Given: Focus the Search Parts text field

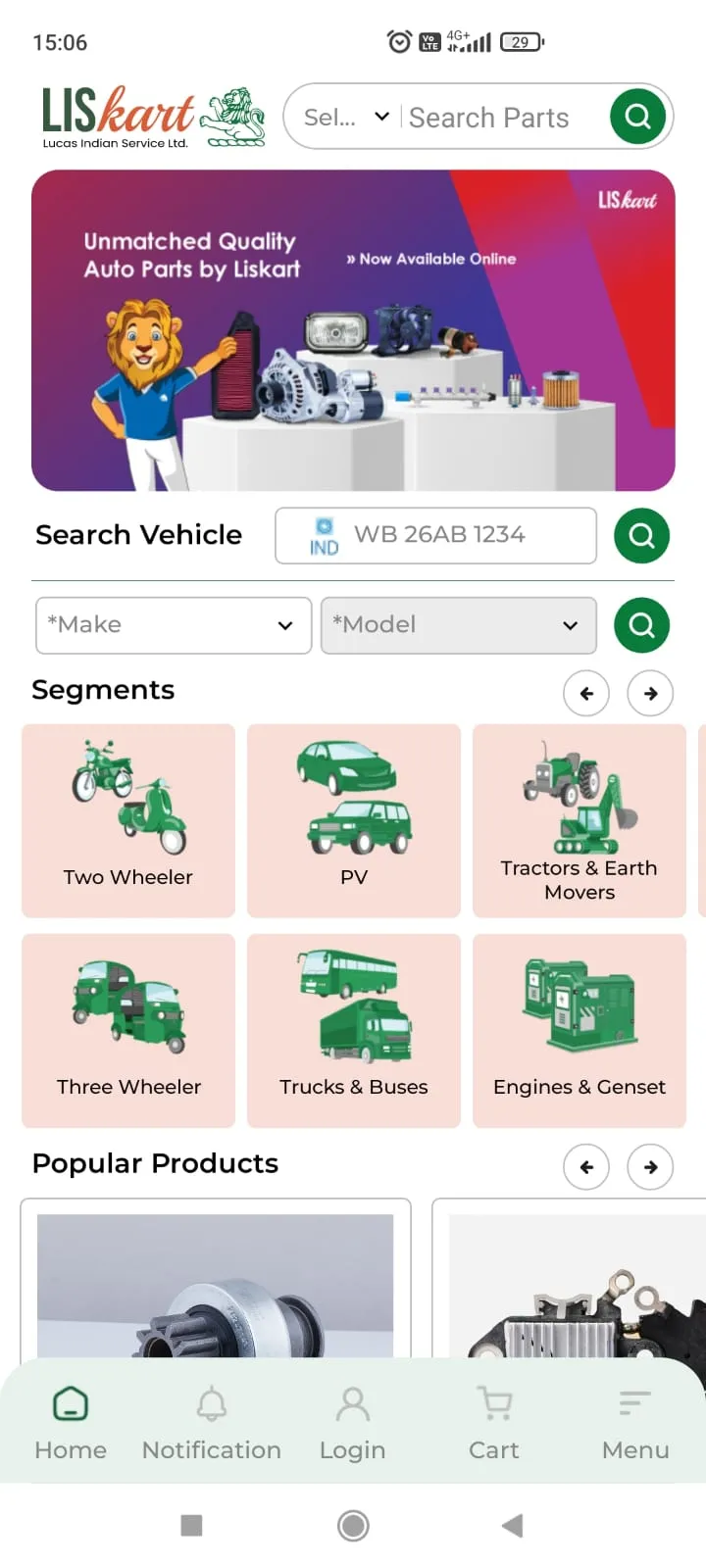Looking at the screenshot, I should (500, 118).
